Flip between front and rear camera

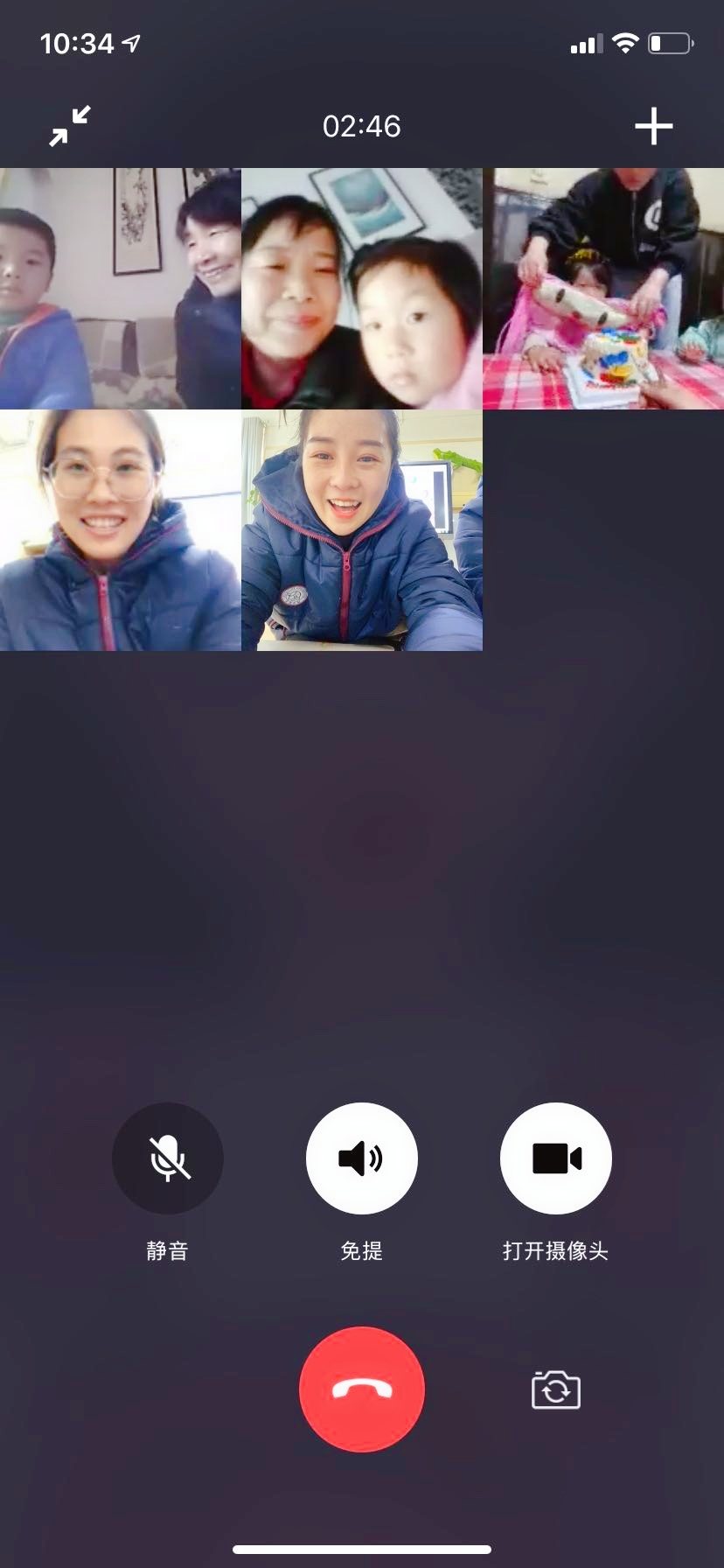[x=556, y=1389]
